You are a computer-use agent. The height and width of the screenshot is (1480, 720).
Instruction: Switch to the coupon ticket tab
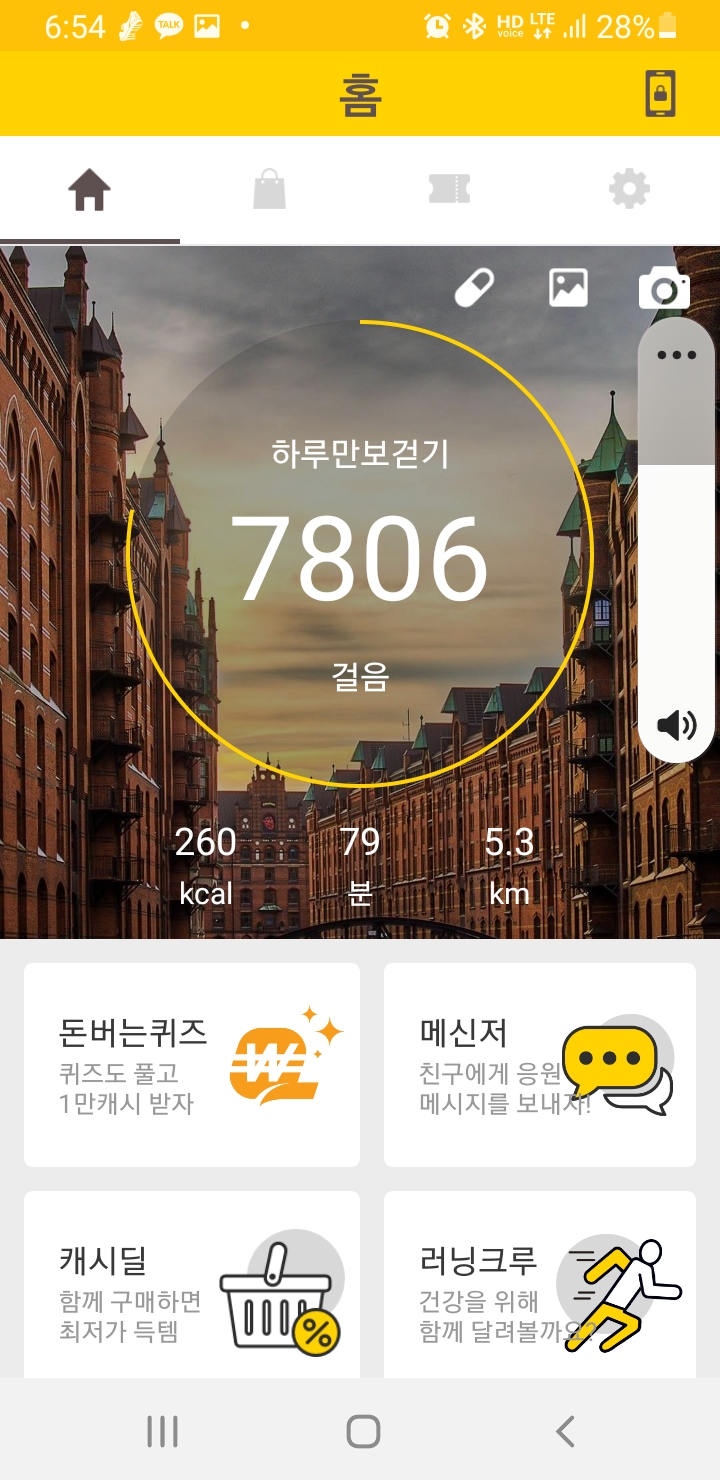click(449, 190)
